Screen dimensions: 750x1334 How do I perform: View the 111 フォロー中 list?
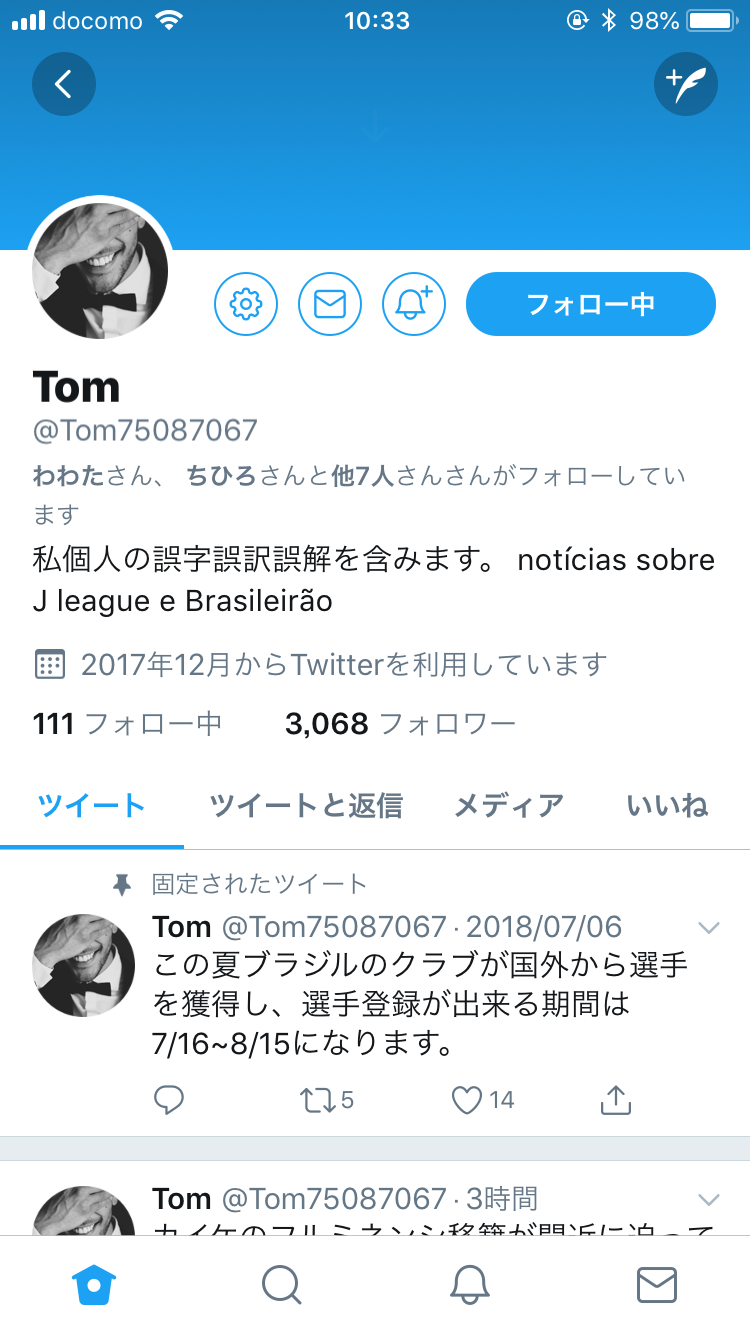128,723
